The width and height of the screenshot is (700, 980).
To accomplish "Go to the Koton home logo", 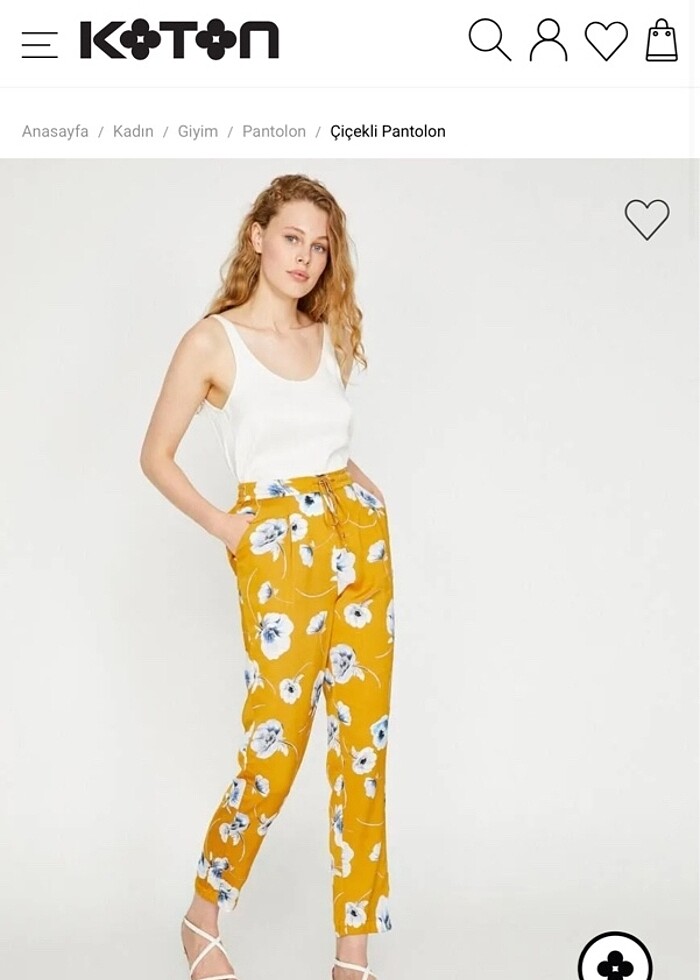I will click(x=179, y=41).
